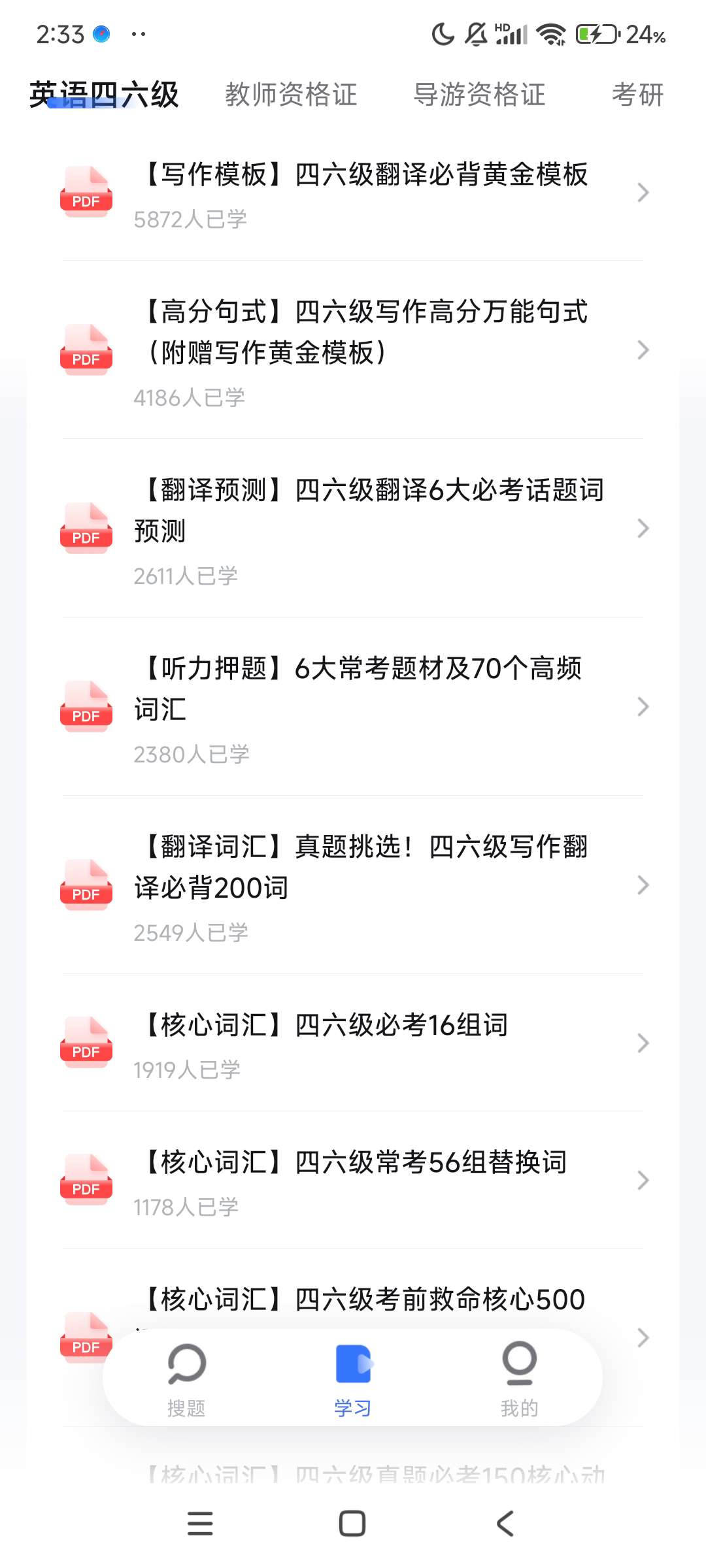Go to the system home screen
The image size is (706, 1568).
(x=352, y=1524)
